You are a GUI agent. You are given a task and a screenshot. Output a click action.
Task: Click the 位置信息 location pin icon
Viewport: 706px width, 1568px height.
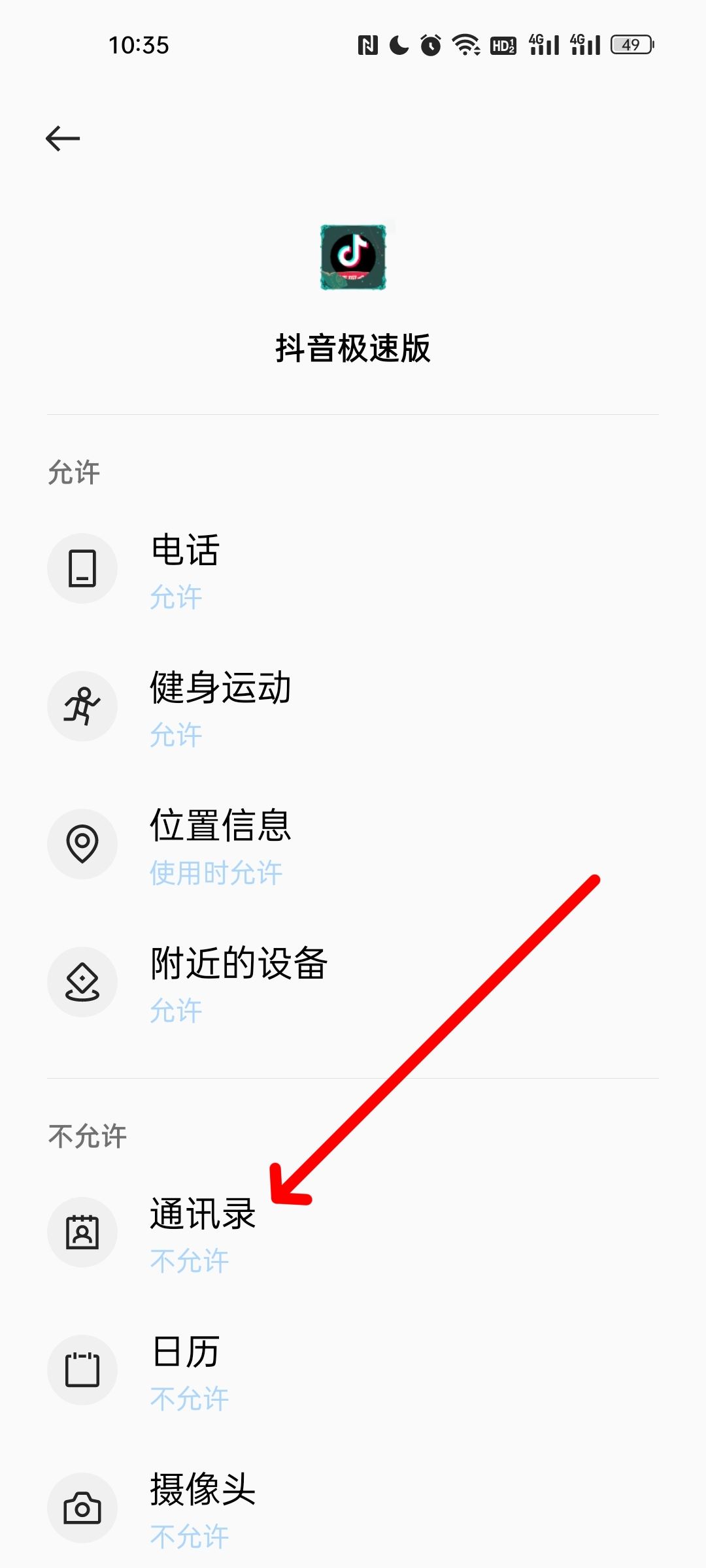82,843
